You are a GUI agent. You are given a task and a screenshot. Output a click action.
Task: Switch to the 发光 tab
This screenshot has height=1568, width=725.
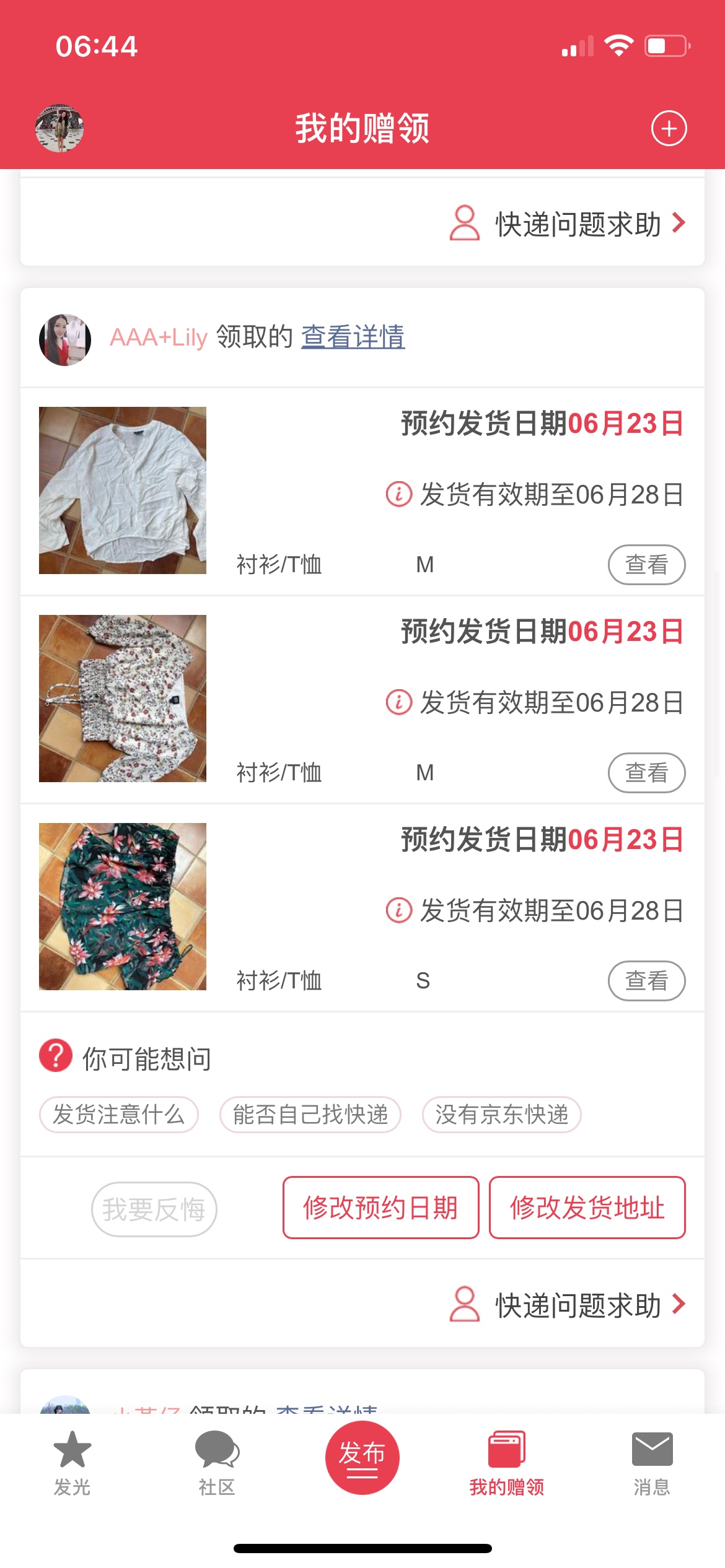coord(72,1463)
